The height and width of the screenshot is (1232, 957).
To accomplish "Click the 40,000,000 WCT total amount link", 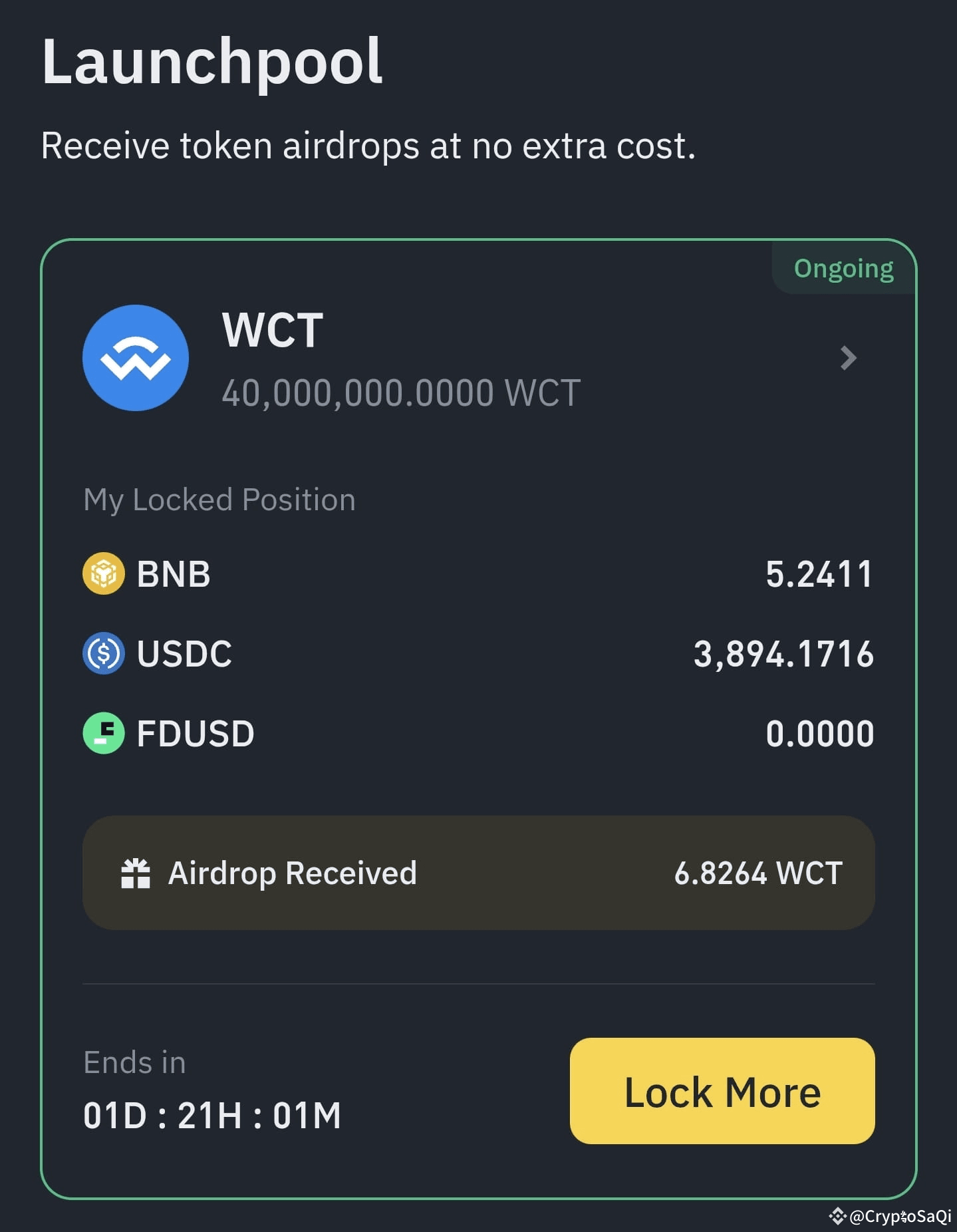I will [400, 392].
